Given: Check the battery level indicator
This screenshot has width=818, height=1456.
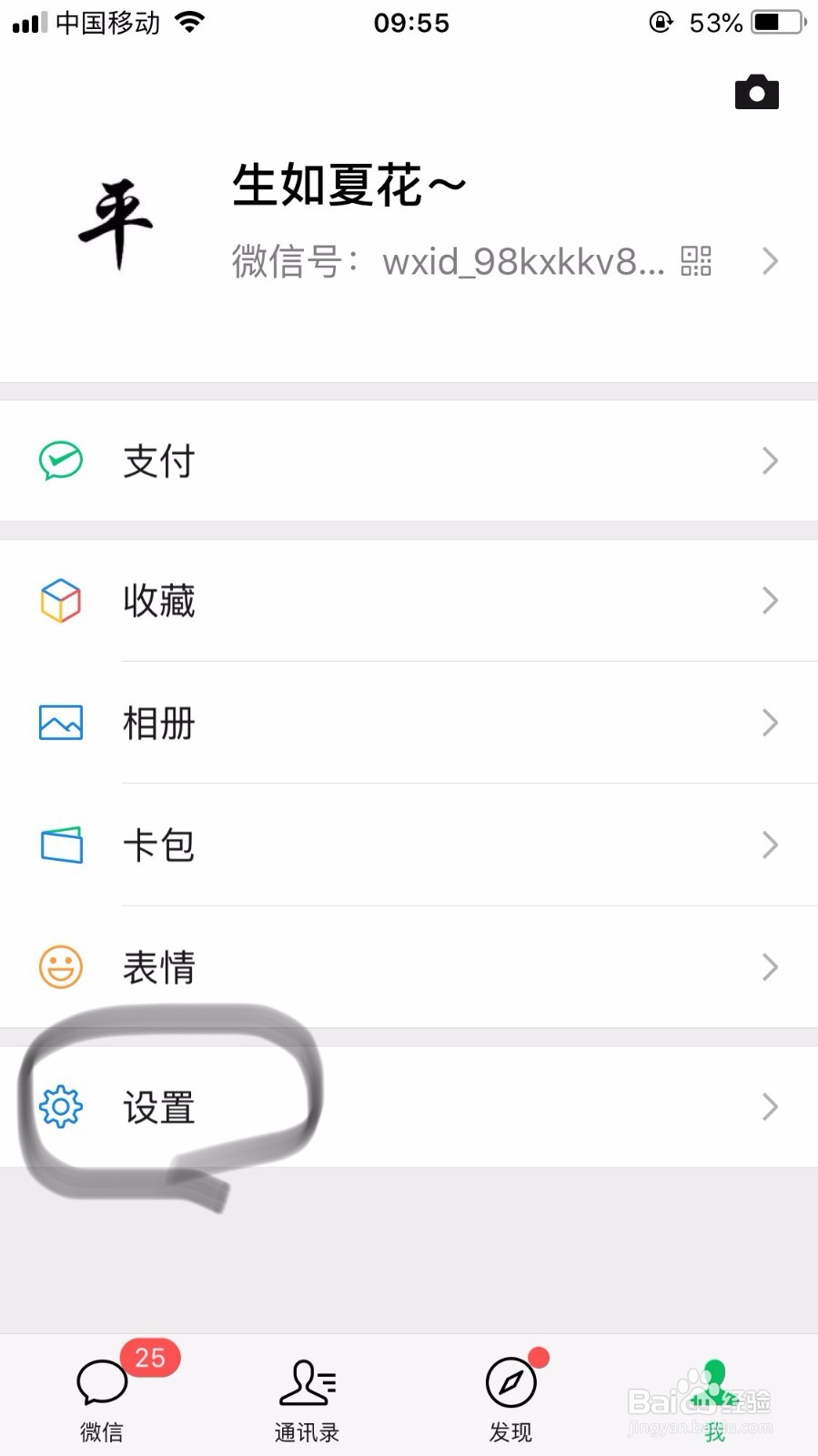Looking at the screenshot, I should point(778,23).
